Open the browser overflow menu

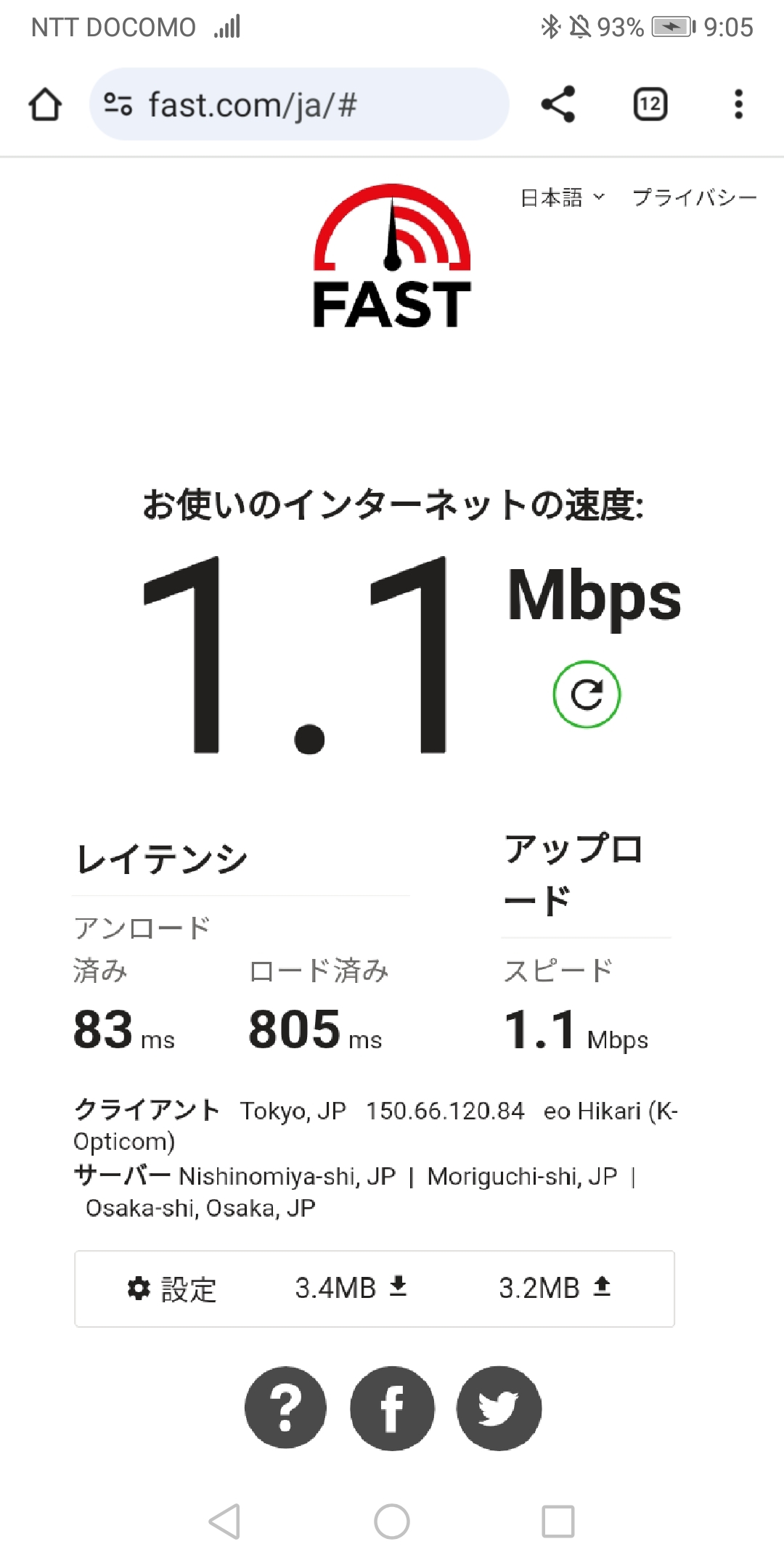click(x=738, y=105)
